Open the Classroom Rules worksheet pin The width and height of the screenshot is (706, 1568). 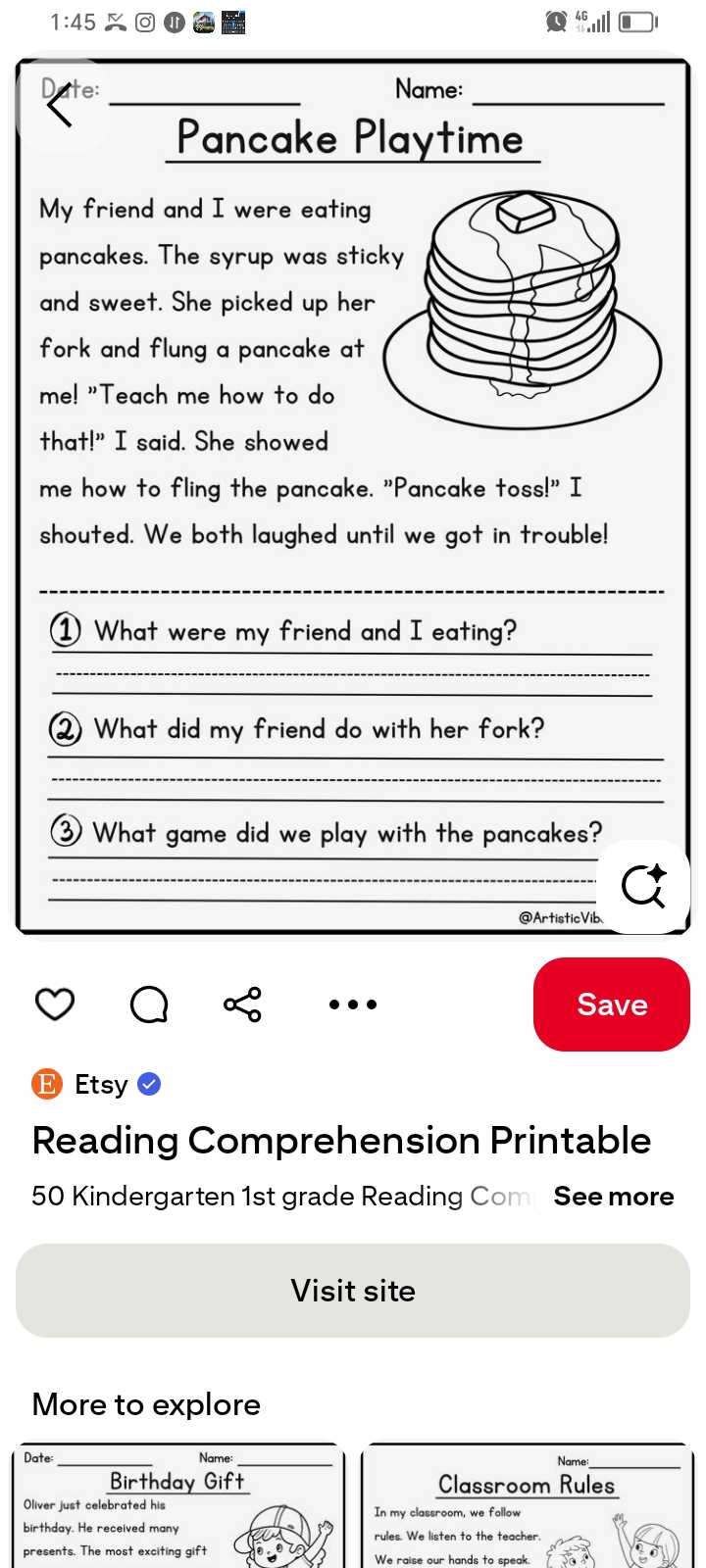click(528, 1507)
